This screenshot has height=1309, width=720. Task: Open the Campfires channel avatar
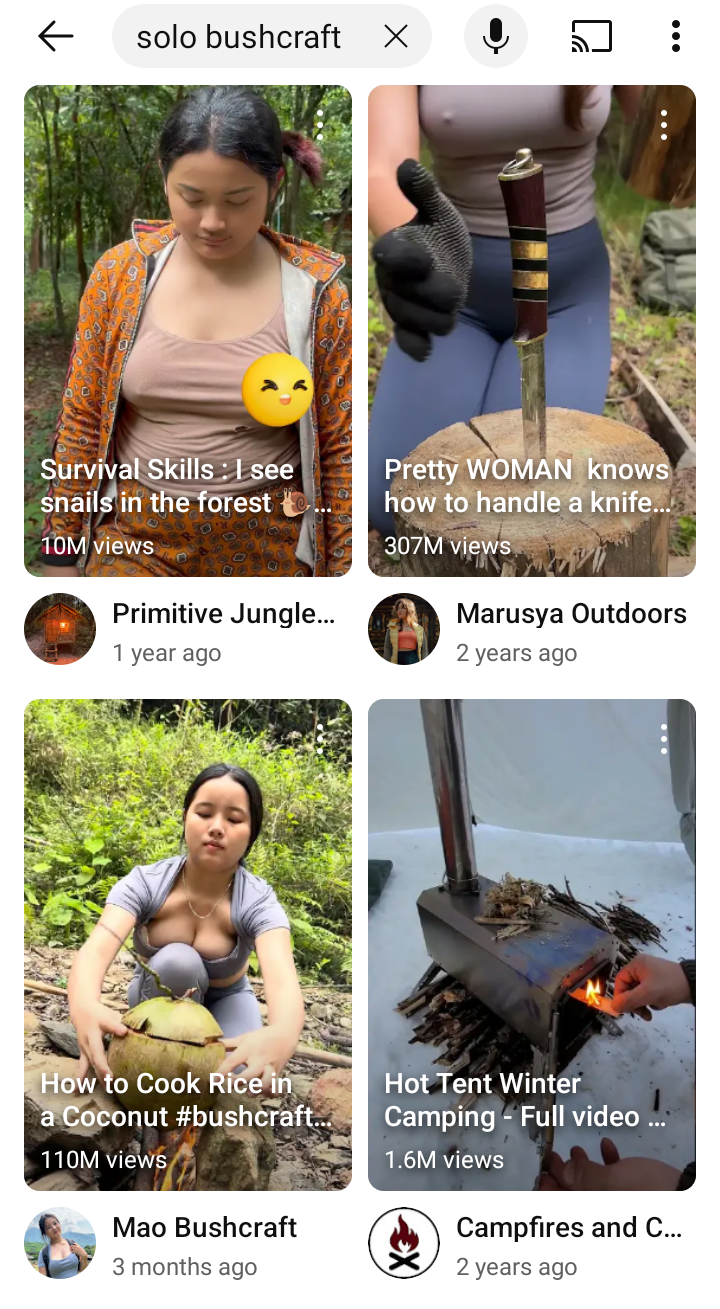[404, 1243]
